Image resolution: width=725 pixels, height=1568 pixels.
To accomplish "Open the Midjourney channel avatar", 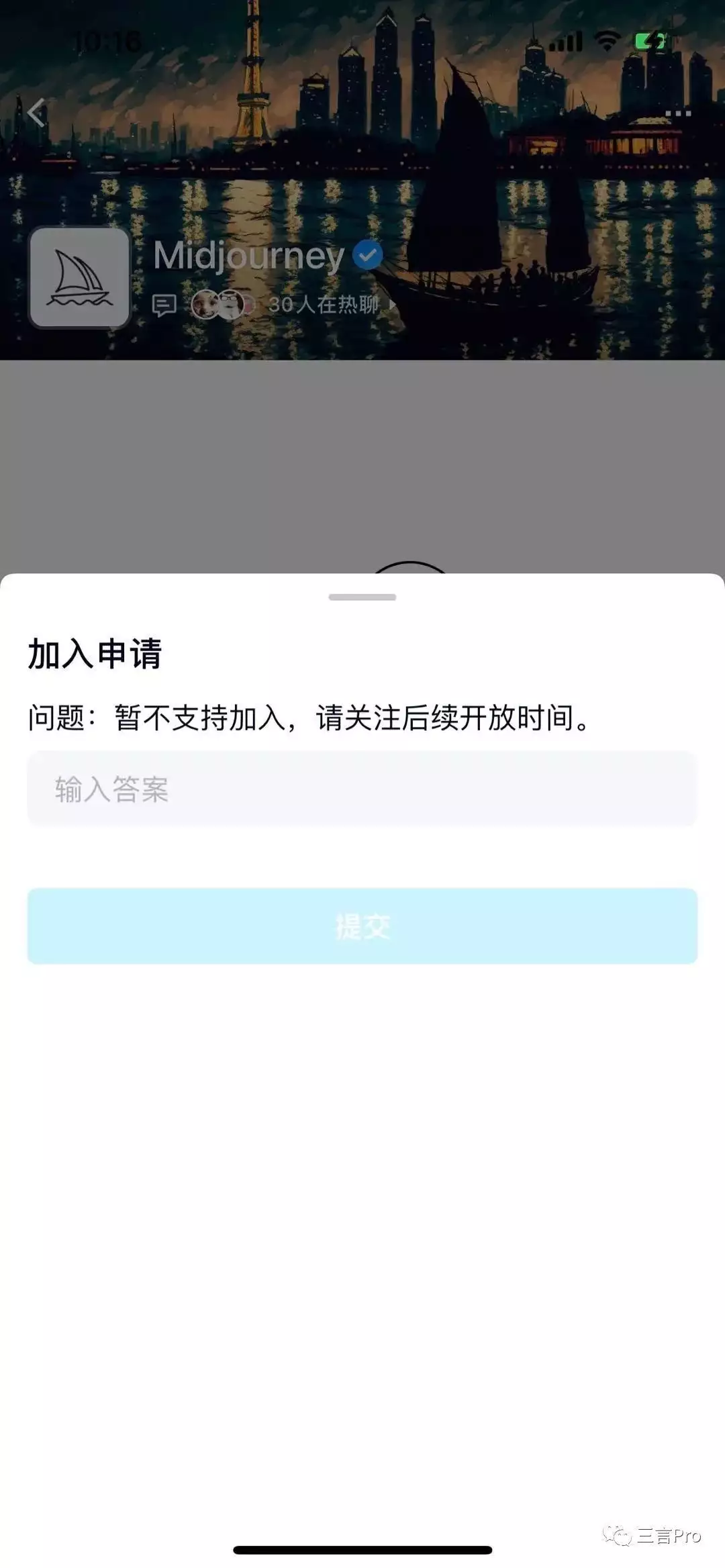I will click(79, 277).
